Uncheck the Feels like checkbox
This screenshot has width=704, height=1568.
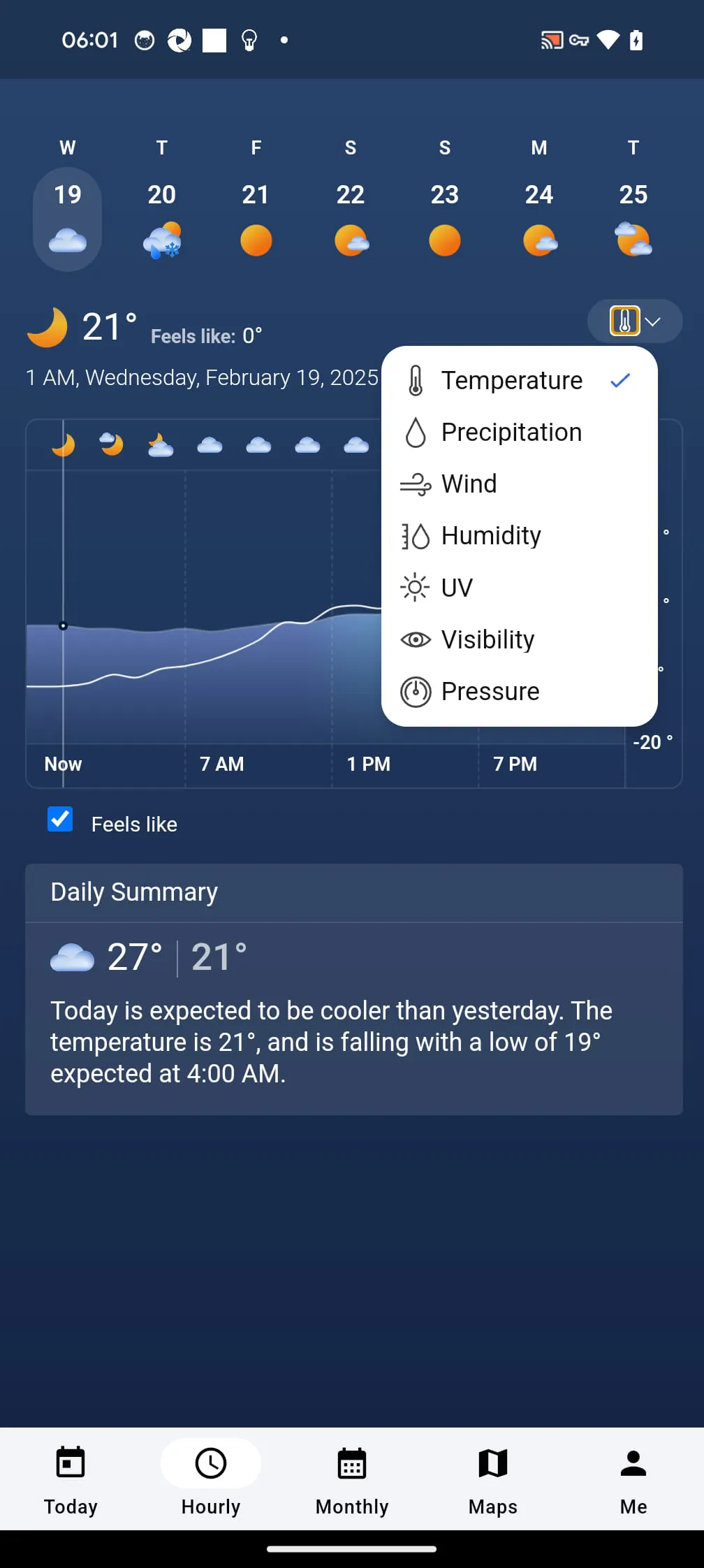coord(60,819)
